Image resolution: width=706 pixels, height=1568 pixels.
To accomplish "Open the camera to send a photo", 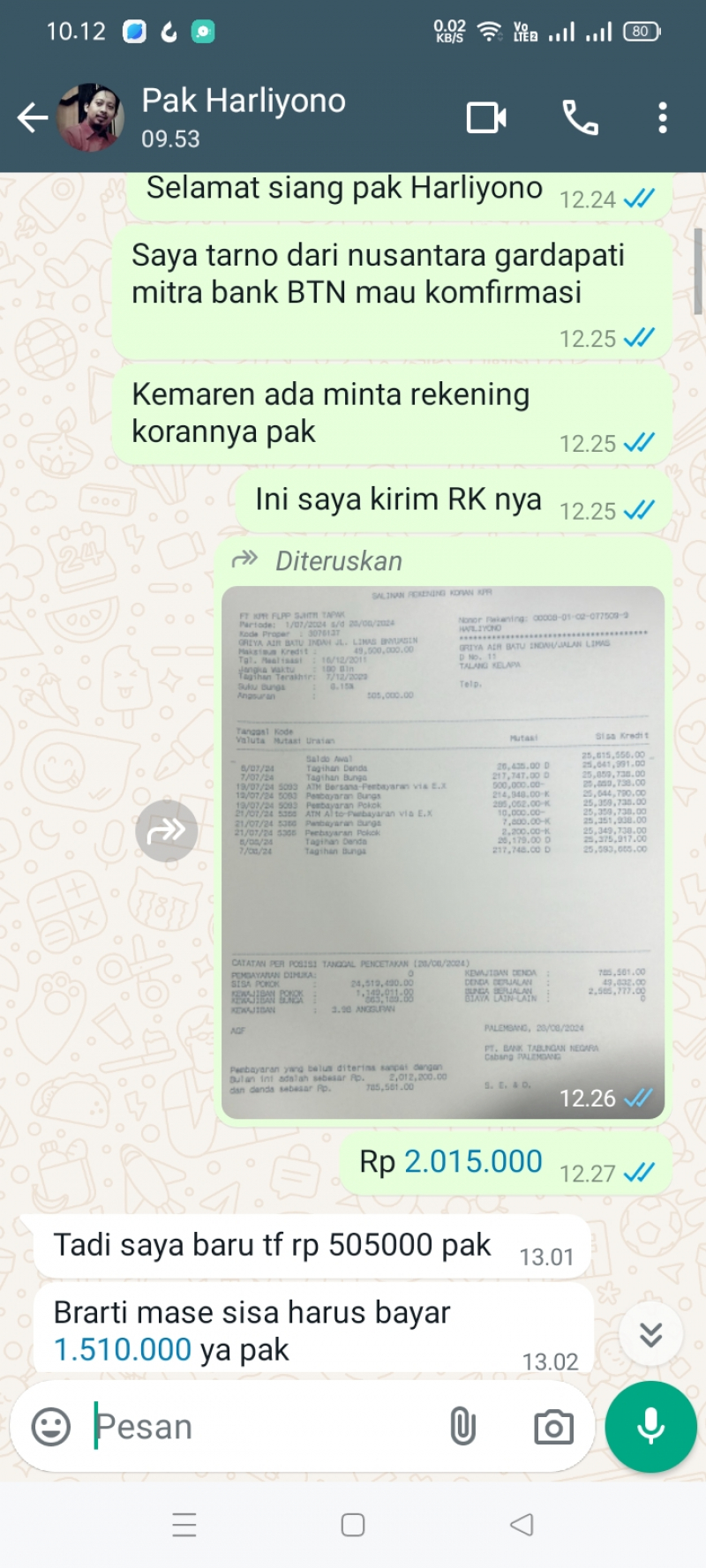I will pos(553,1427).
